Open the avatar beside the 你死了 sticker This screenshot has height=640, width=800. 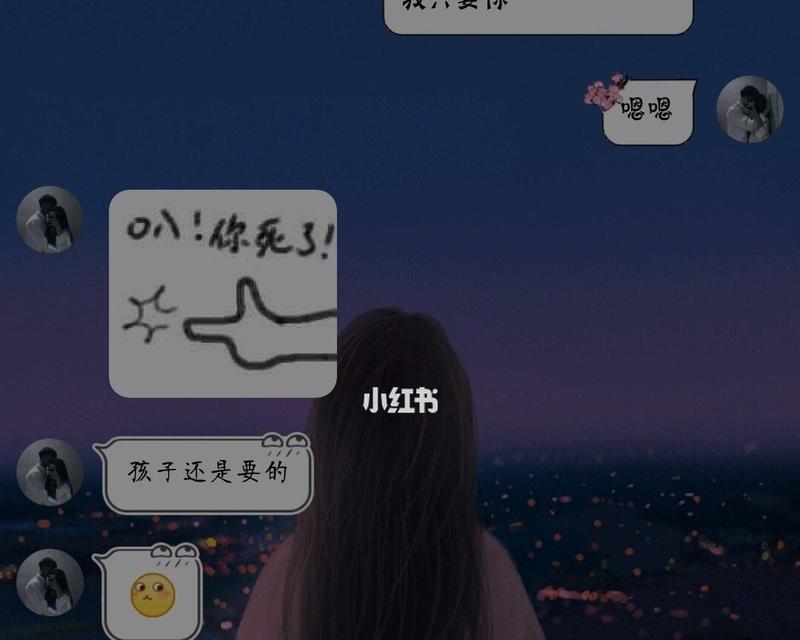(50, 219)
